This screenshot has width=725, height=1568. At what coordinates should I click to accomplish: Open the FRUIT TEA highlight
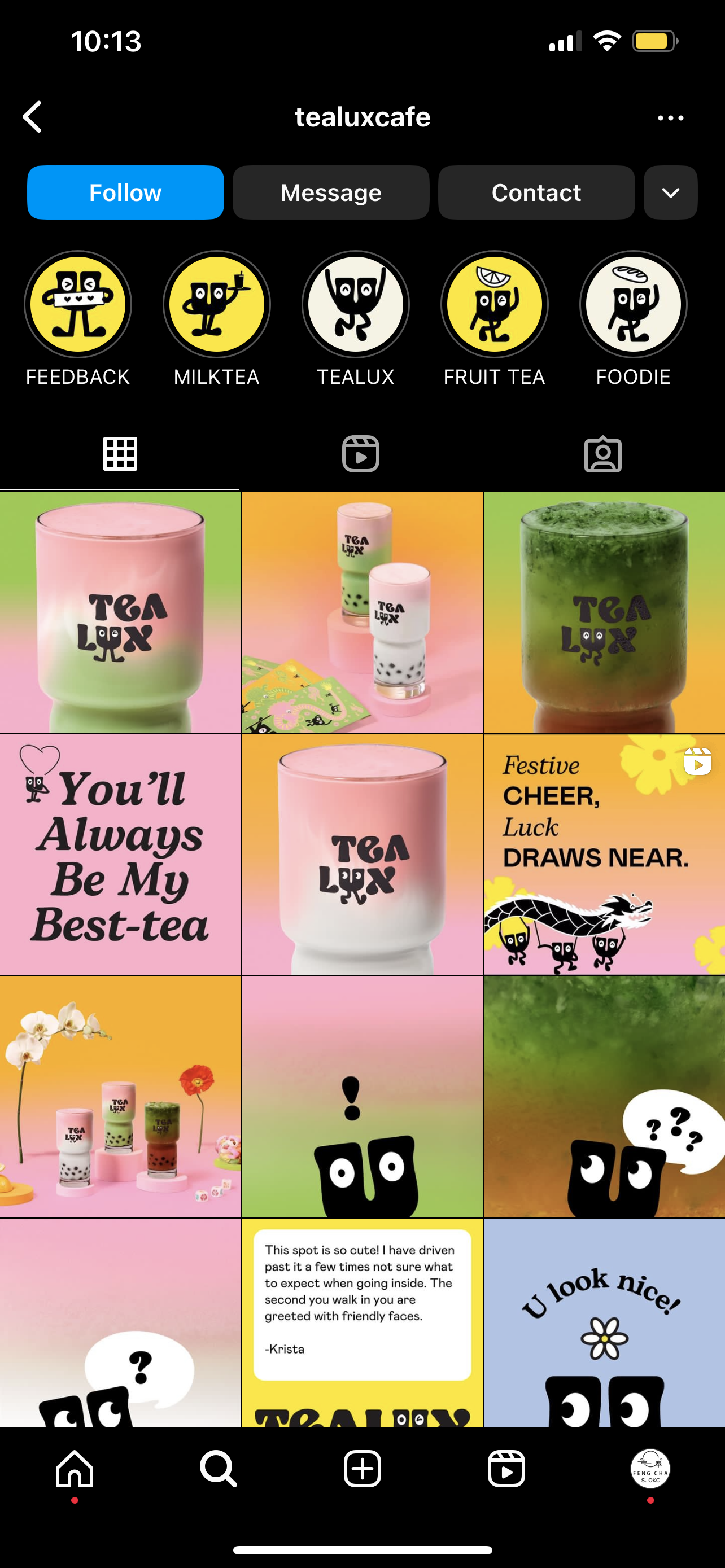pos(494,304)
